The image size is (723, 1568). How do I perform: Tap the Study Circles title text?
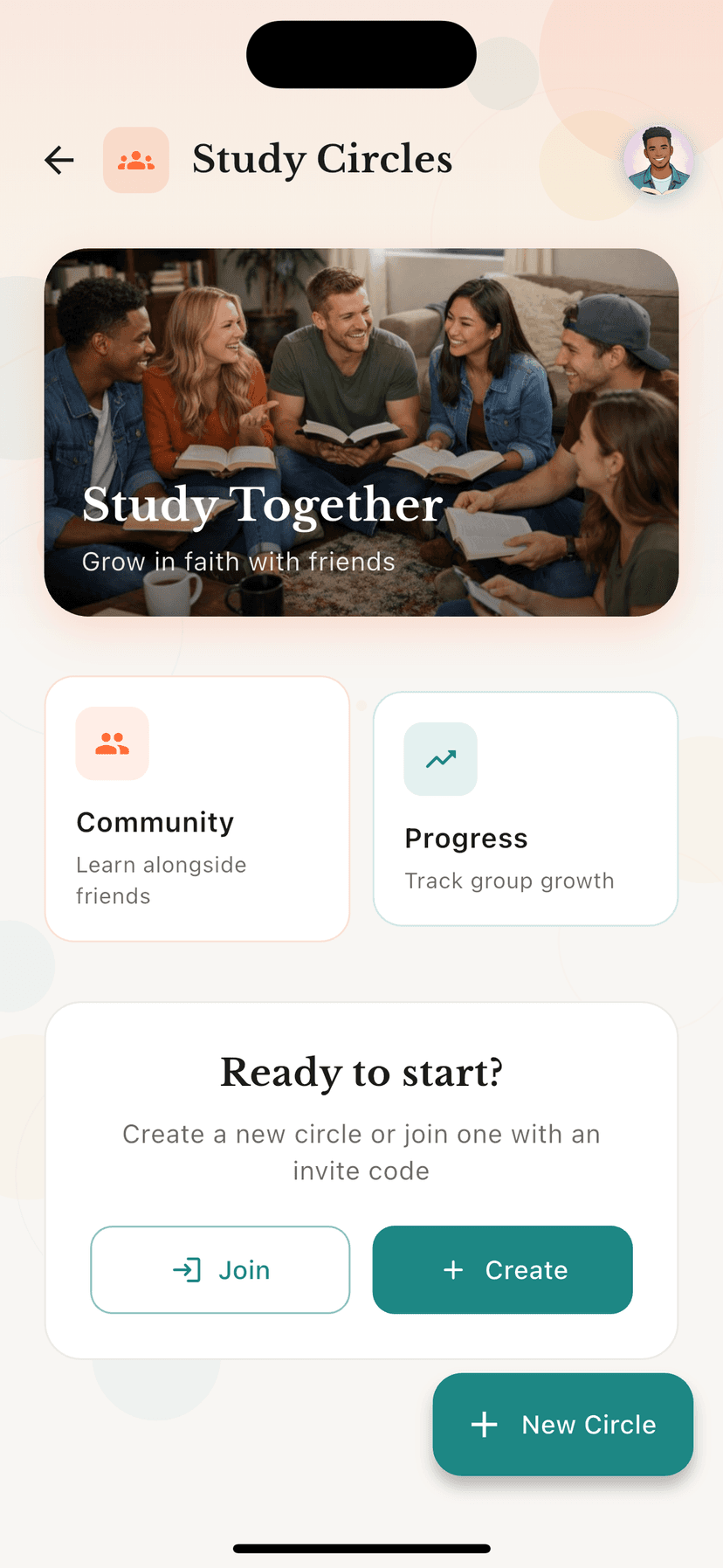[322, 160]
